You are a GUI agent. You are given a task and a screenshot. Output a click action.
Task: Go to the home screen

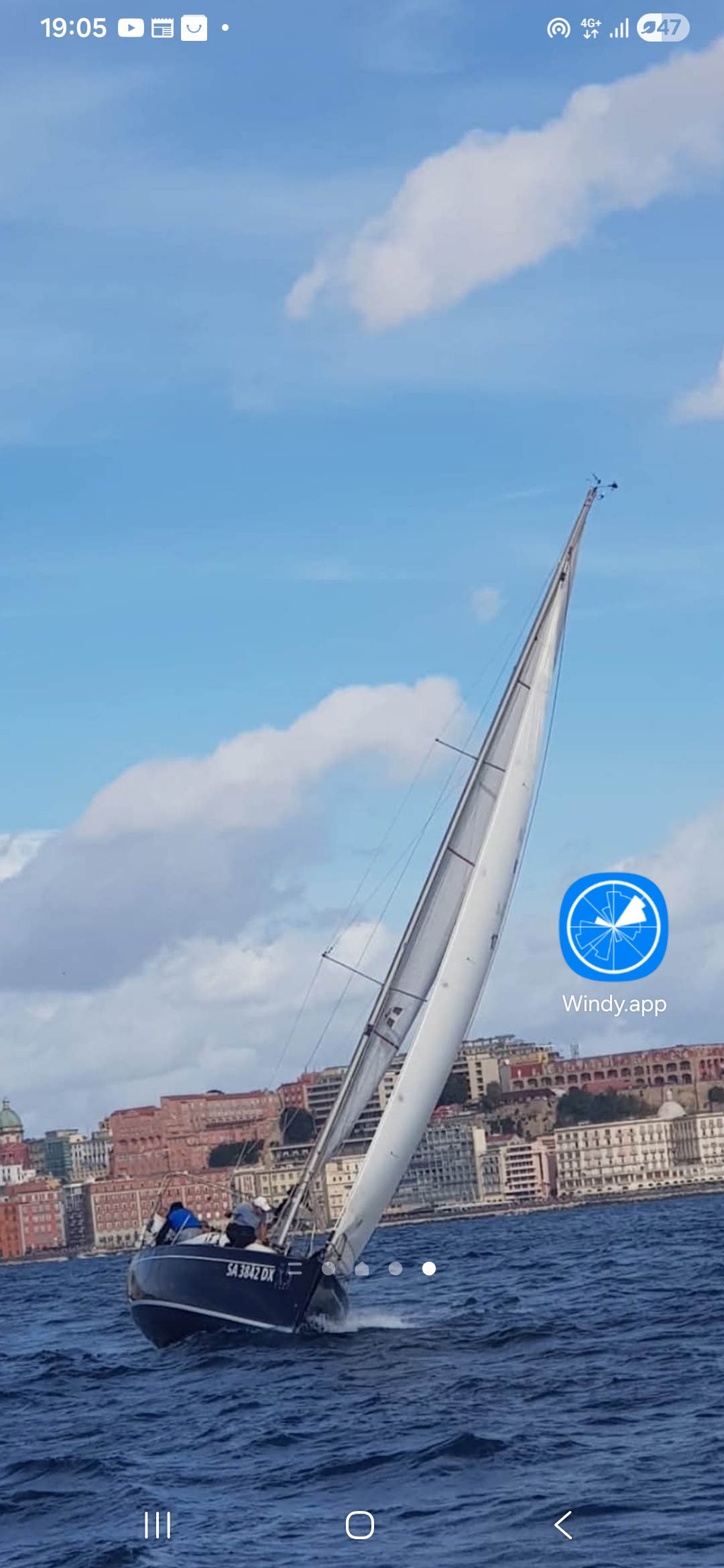360,1525
